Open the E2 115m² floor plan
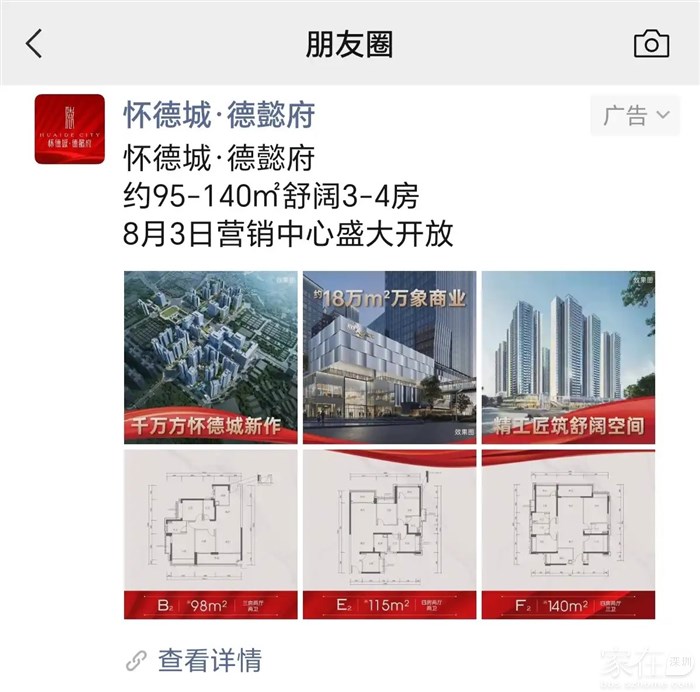Image resolution: width=700 pixels, height=692 pixels. (389, 535)
